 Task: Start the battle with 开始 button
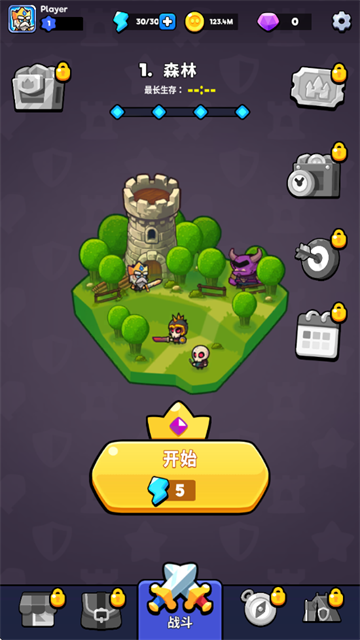point(180,477)
